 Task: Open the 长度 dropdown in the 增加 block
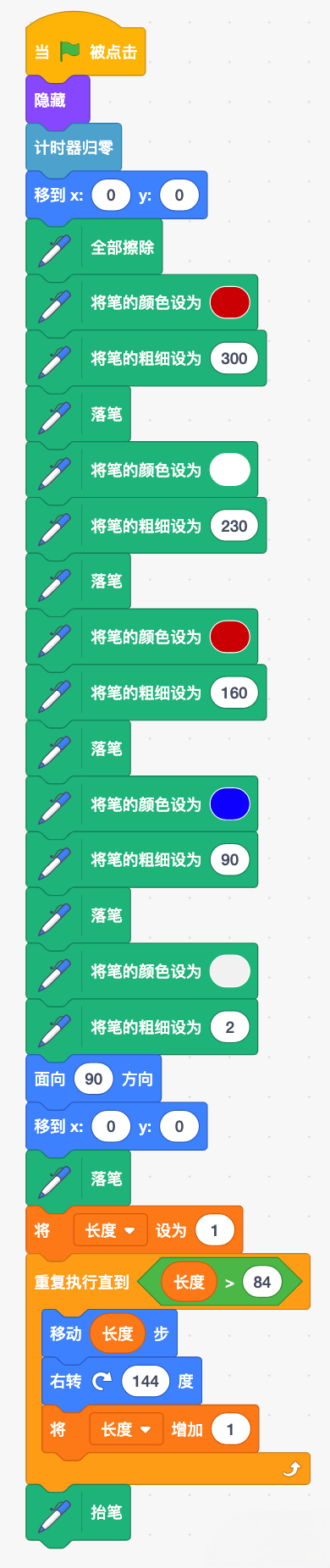[126, 1430]
